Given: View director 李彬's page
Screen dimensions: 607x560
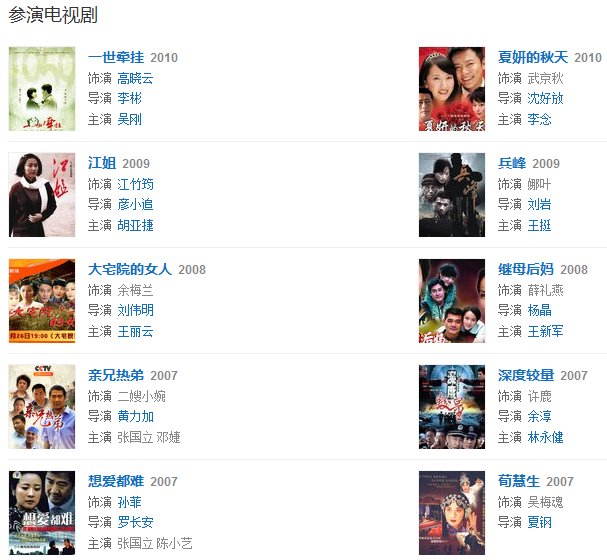Looking at the screenshot, I should (x=129, y=98).
